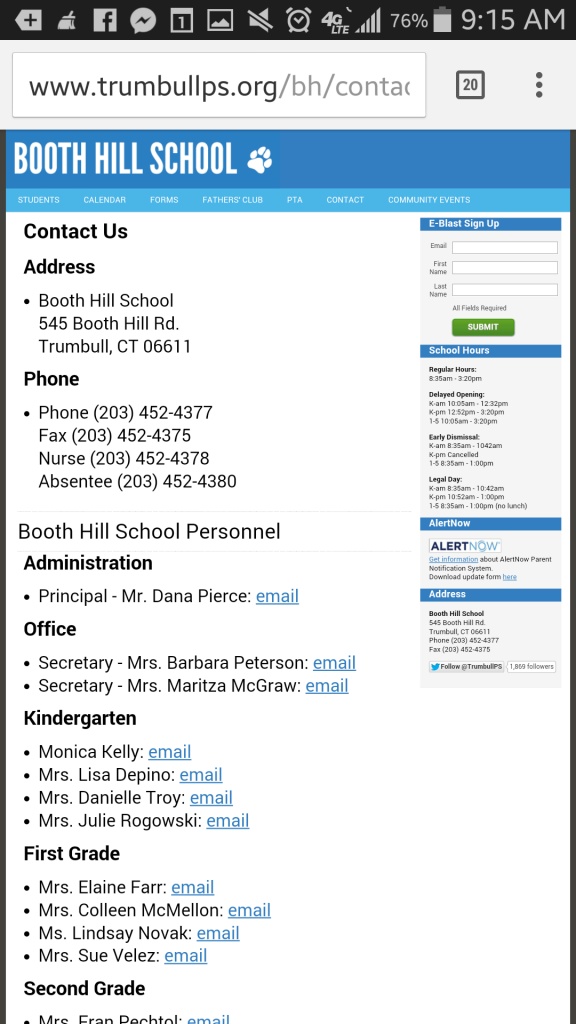Email Mrs. Sue Velez
Viewport: 576px width, 1024px height.
pos(185,956)
